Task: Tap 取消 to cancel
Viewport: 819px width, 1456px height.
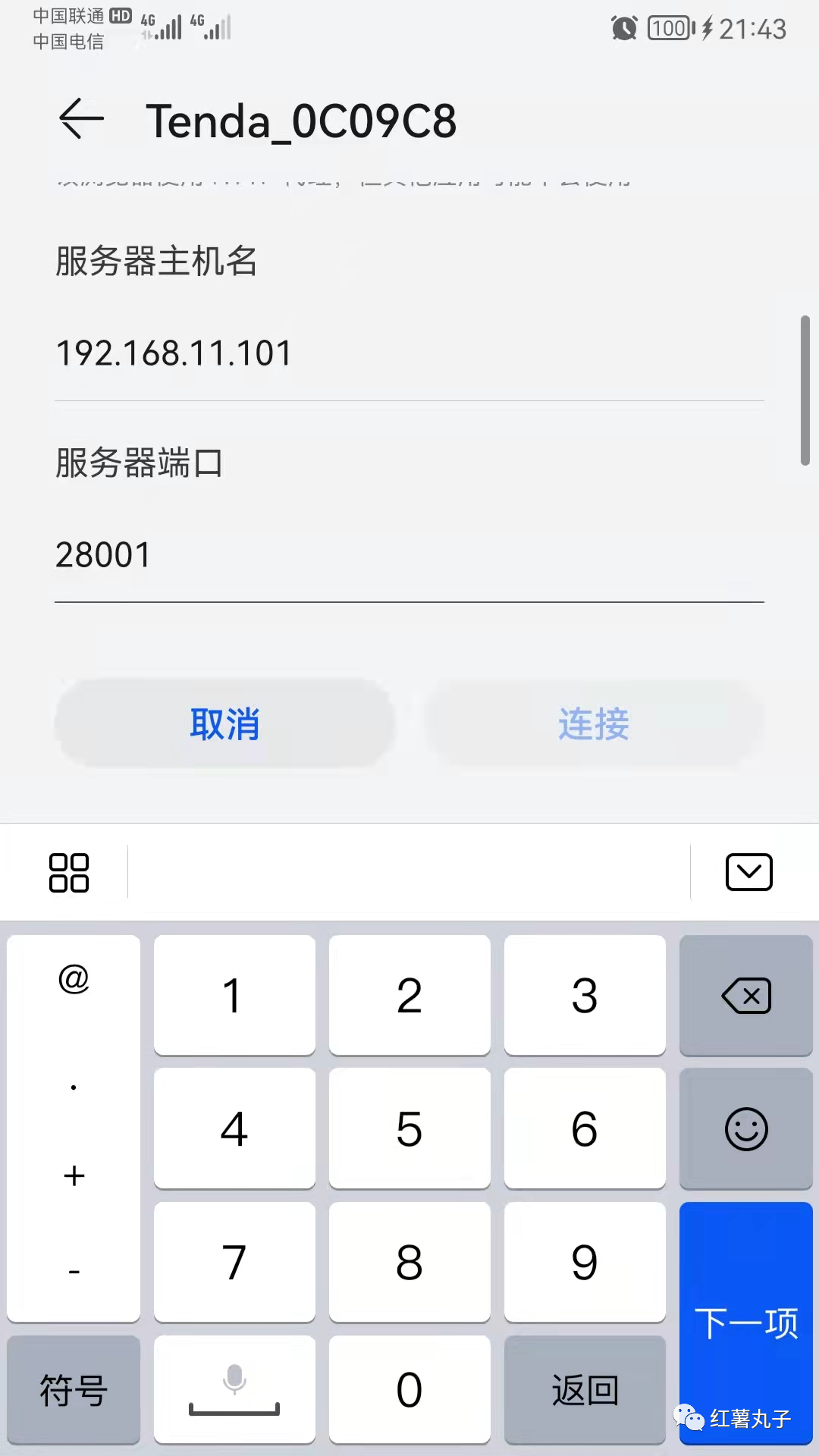Action: point(224,723)
